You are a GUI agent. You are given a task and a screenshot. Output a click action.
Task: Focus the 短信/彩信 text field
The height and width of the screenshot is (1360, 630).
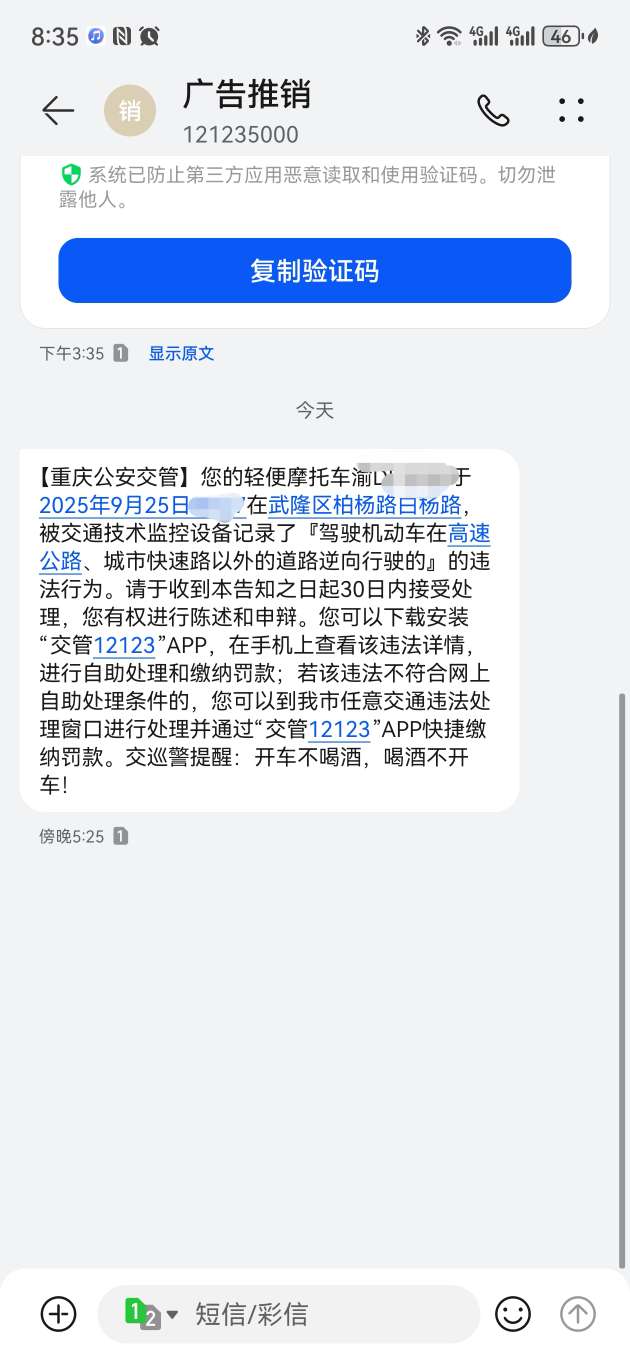click(x=320, y=1314)
